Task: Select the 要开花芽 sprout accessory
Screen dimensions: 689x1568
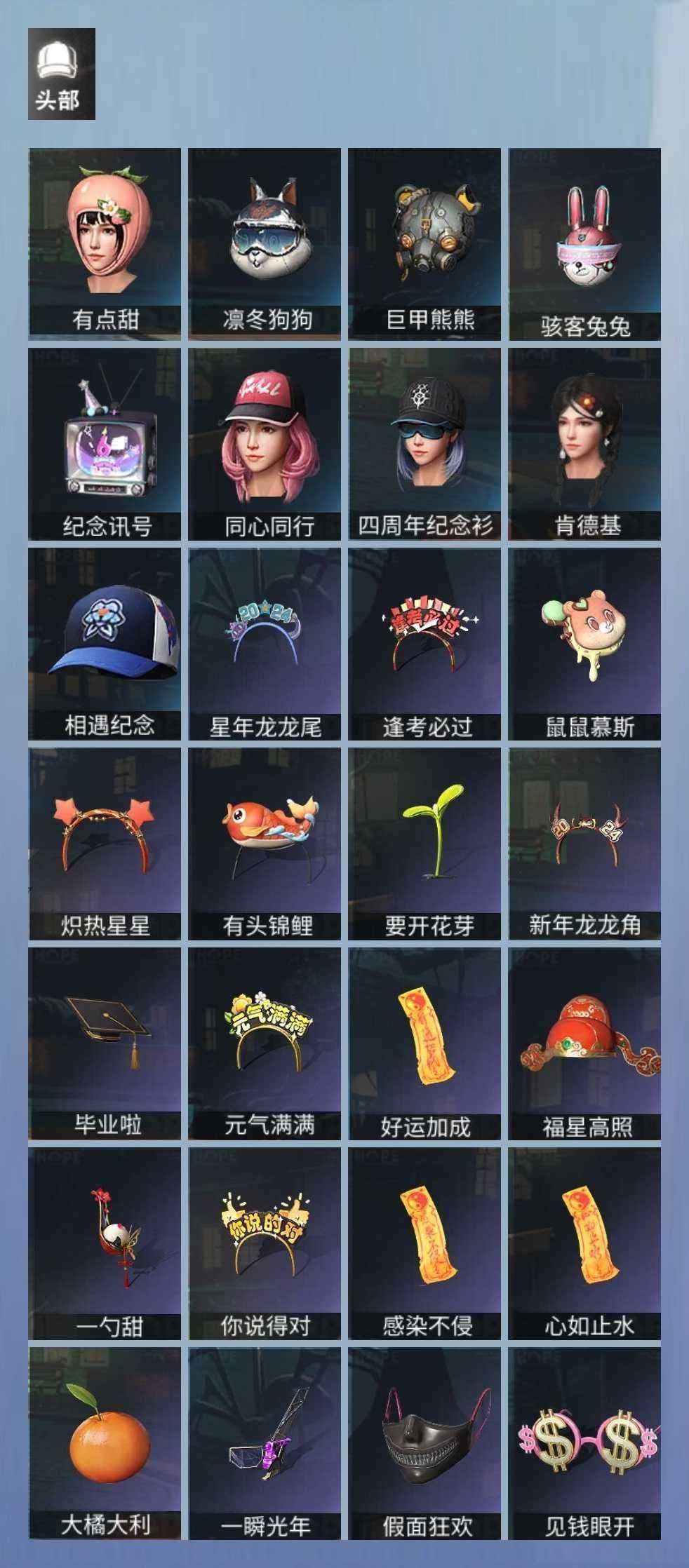Action: 423,834
